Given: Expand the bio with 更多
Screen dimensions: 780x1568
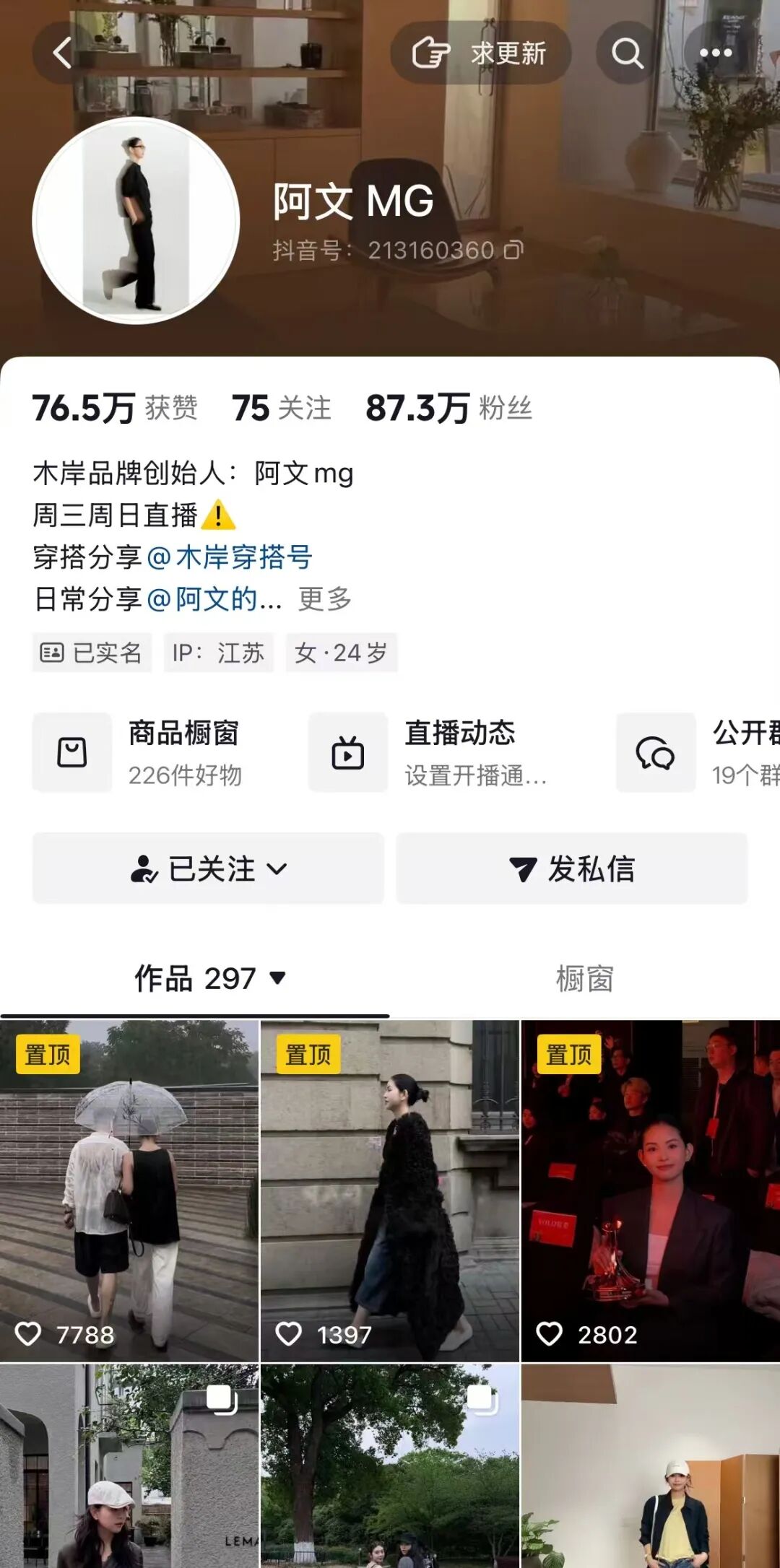Looking at the screenshot, I should [x=325, y=599].
